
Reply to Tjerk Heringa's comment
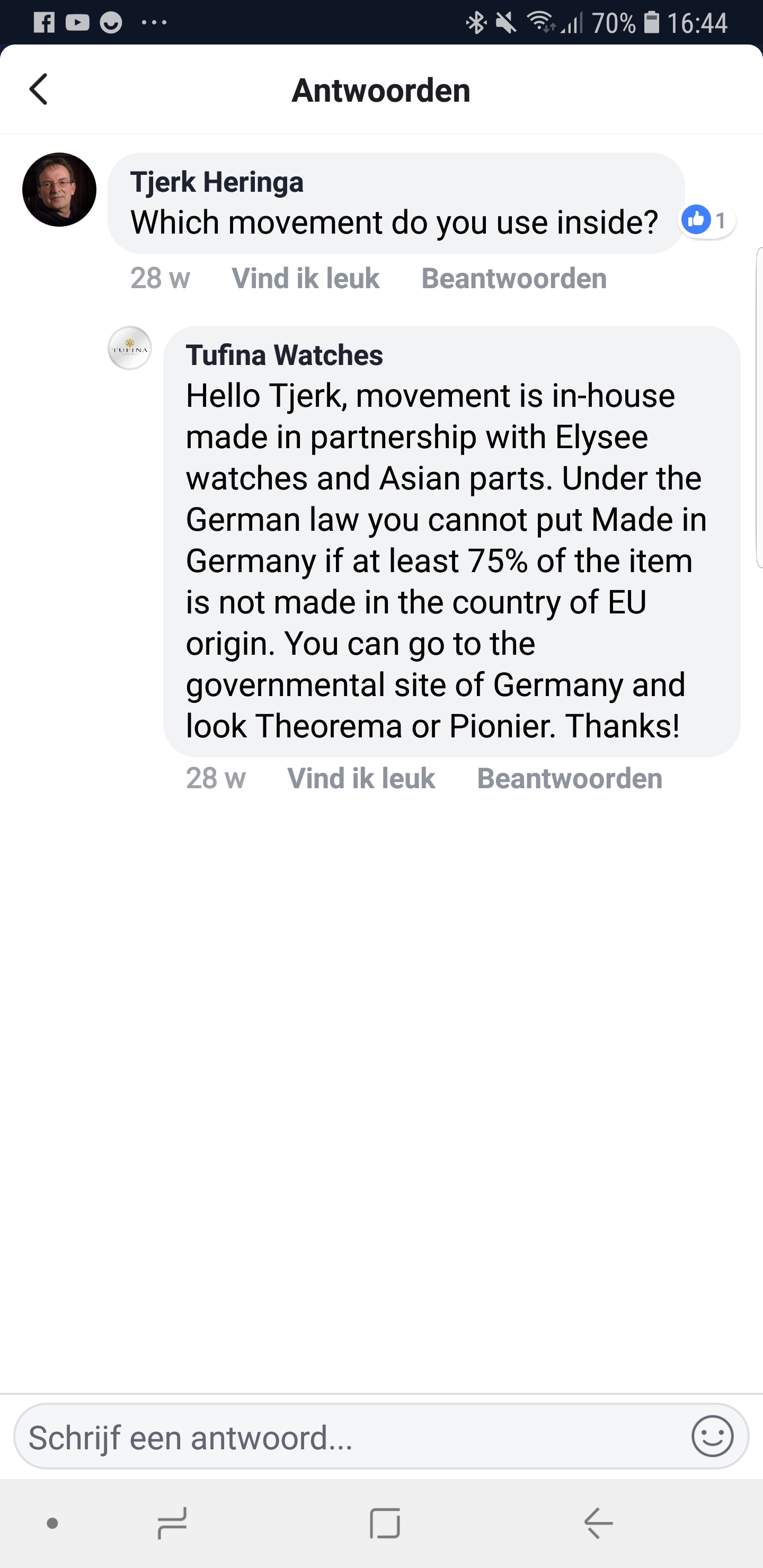click(x=514, y=278)
